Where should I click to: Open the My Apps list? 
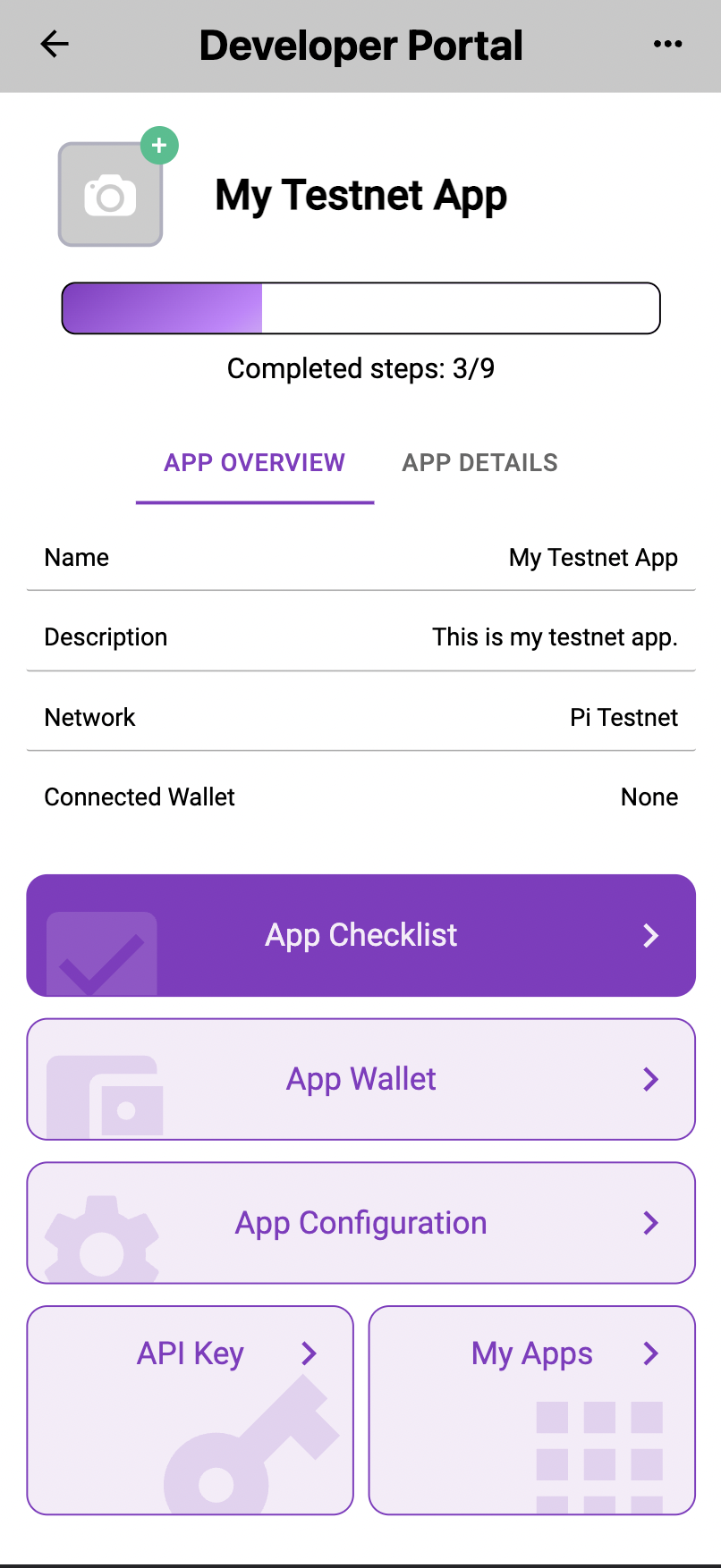532,1410
